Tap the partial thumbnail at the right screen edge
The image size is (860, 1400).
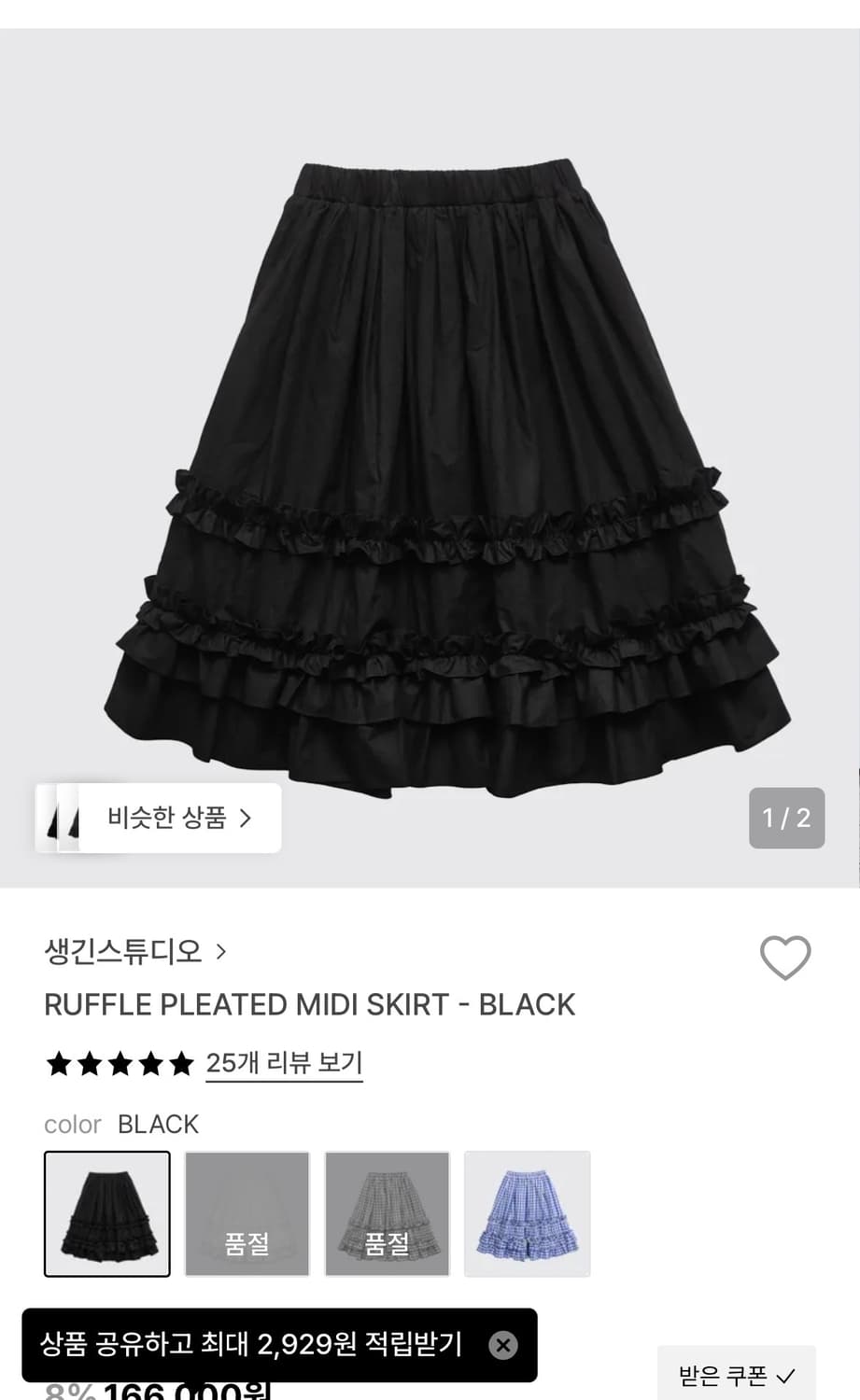click(855, 818)
